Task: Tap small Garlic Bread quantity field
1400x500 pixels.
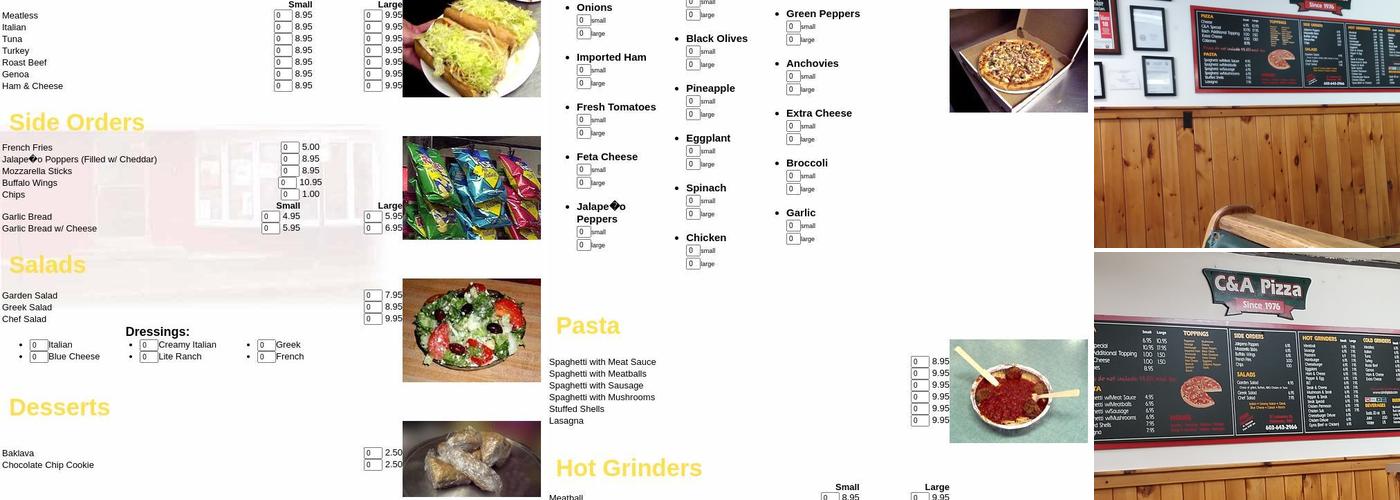Action: (270, 217)
